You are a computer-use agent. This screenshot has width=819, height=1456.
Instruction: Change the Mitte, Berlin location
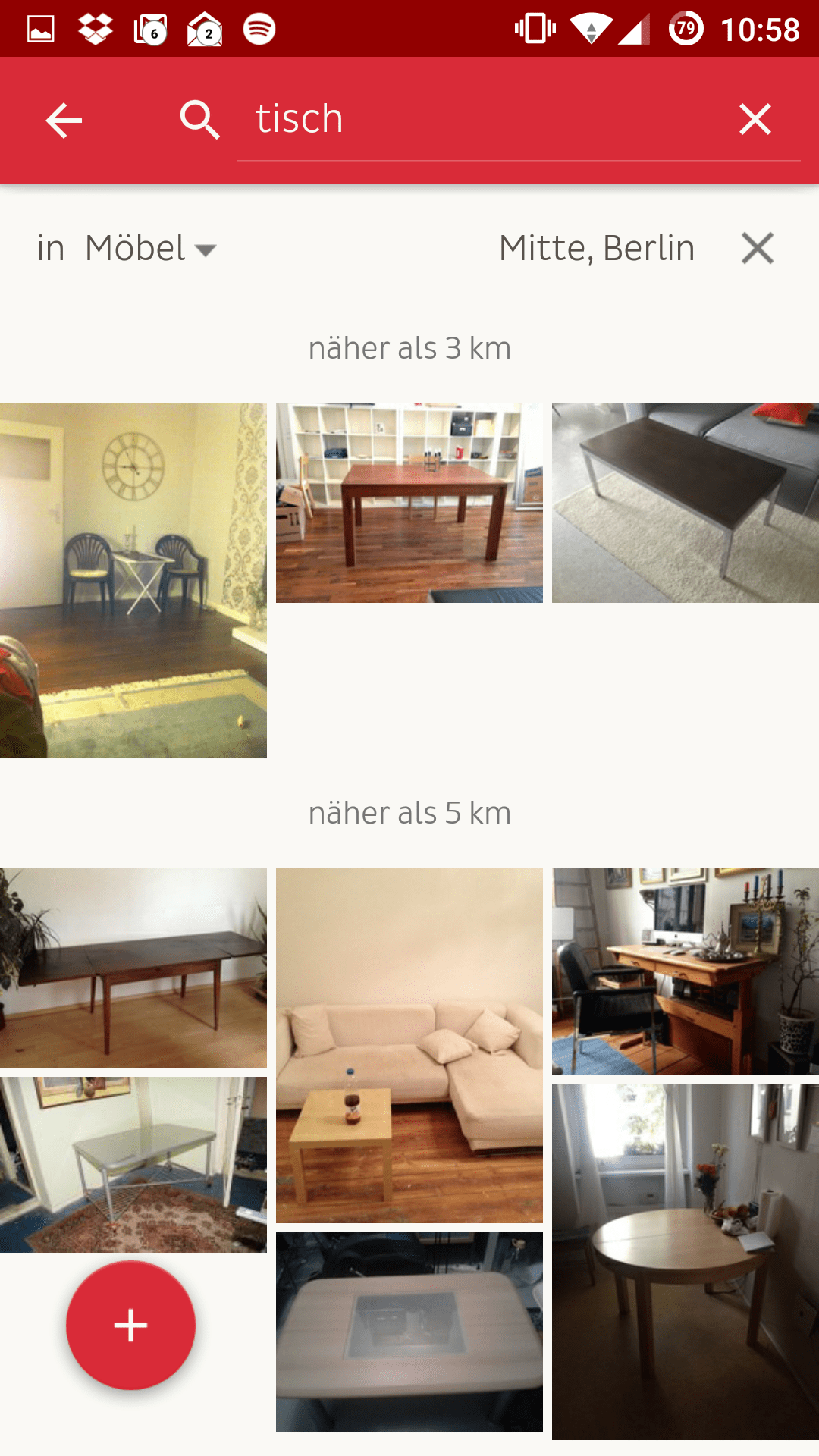(x=597, y=249)
